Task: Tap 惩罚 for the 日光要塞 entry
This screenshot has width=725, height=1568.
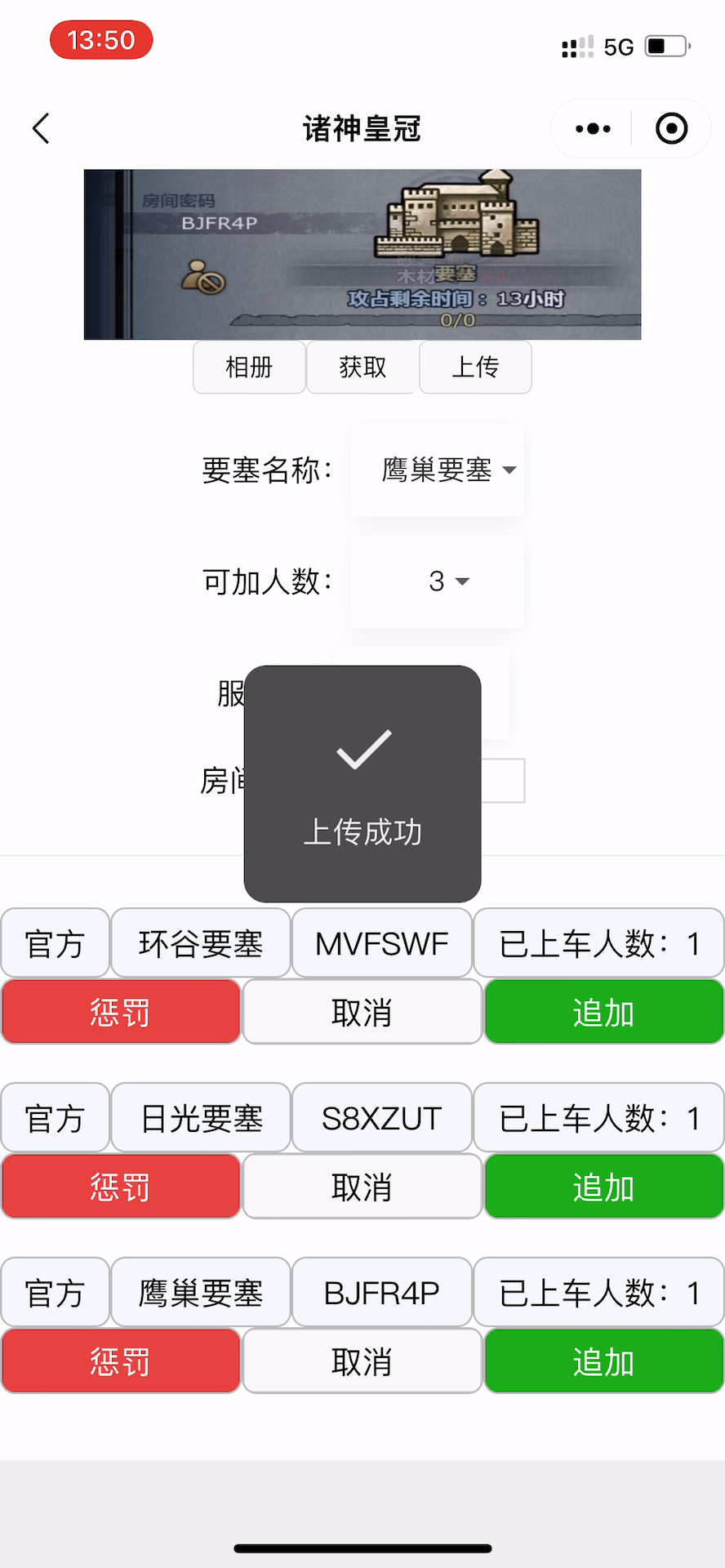Action: tap(121, 1187)
